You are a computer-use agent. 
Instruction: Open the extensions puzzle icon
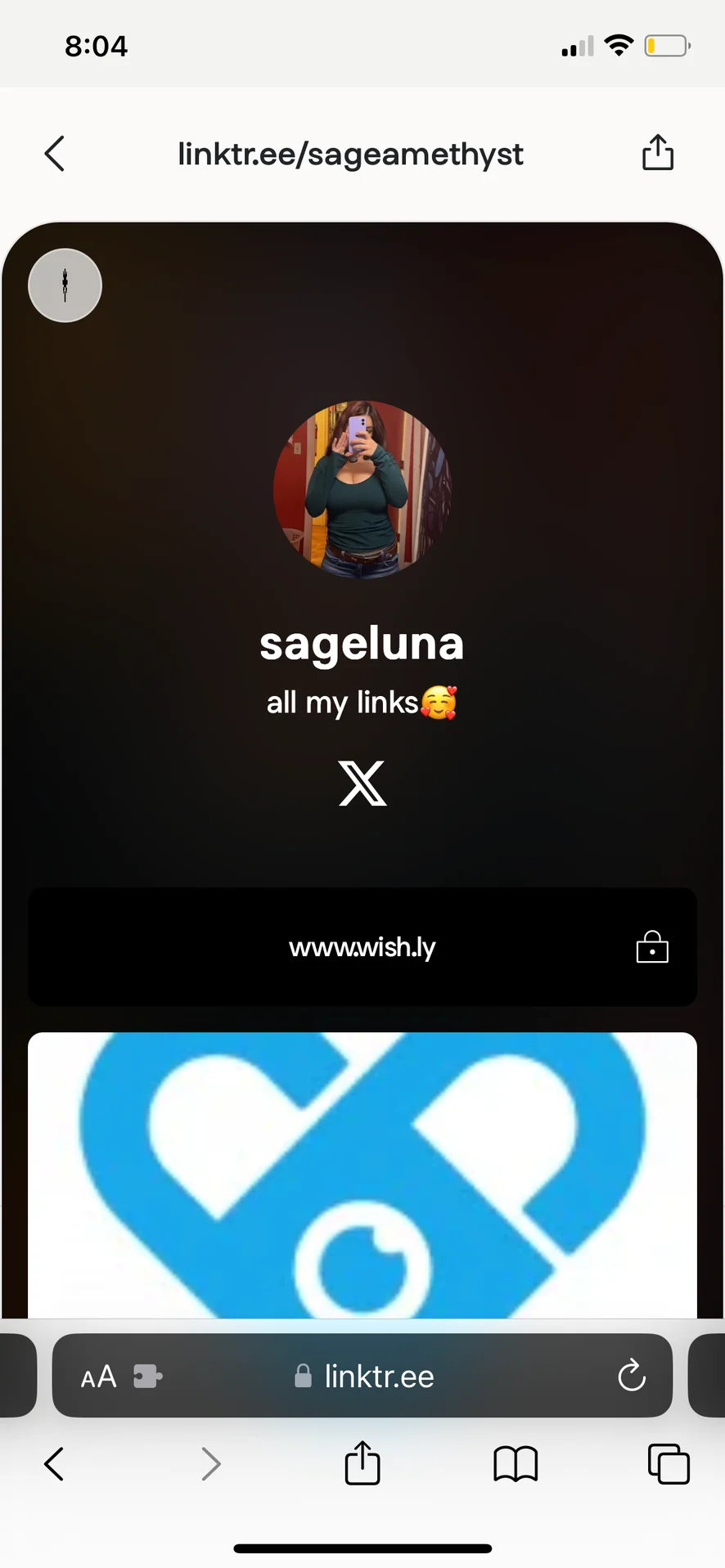coord(147,1377)
